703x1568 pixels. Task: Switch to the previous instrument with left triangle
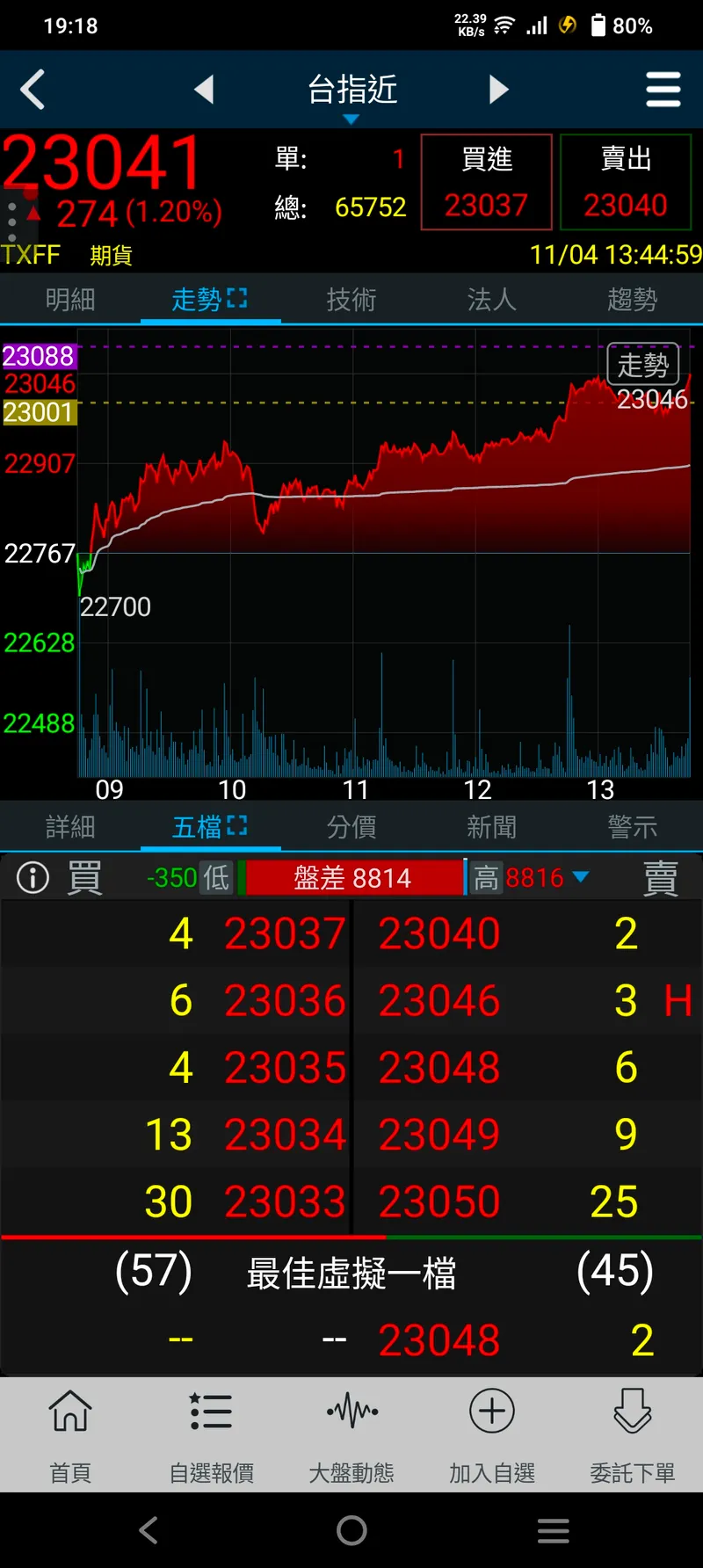(204, 90)
